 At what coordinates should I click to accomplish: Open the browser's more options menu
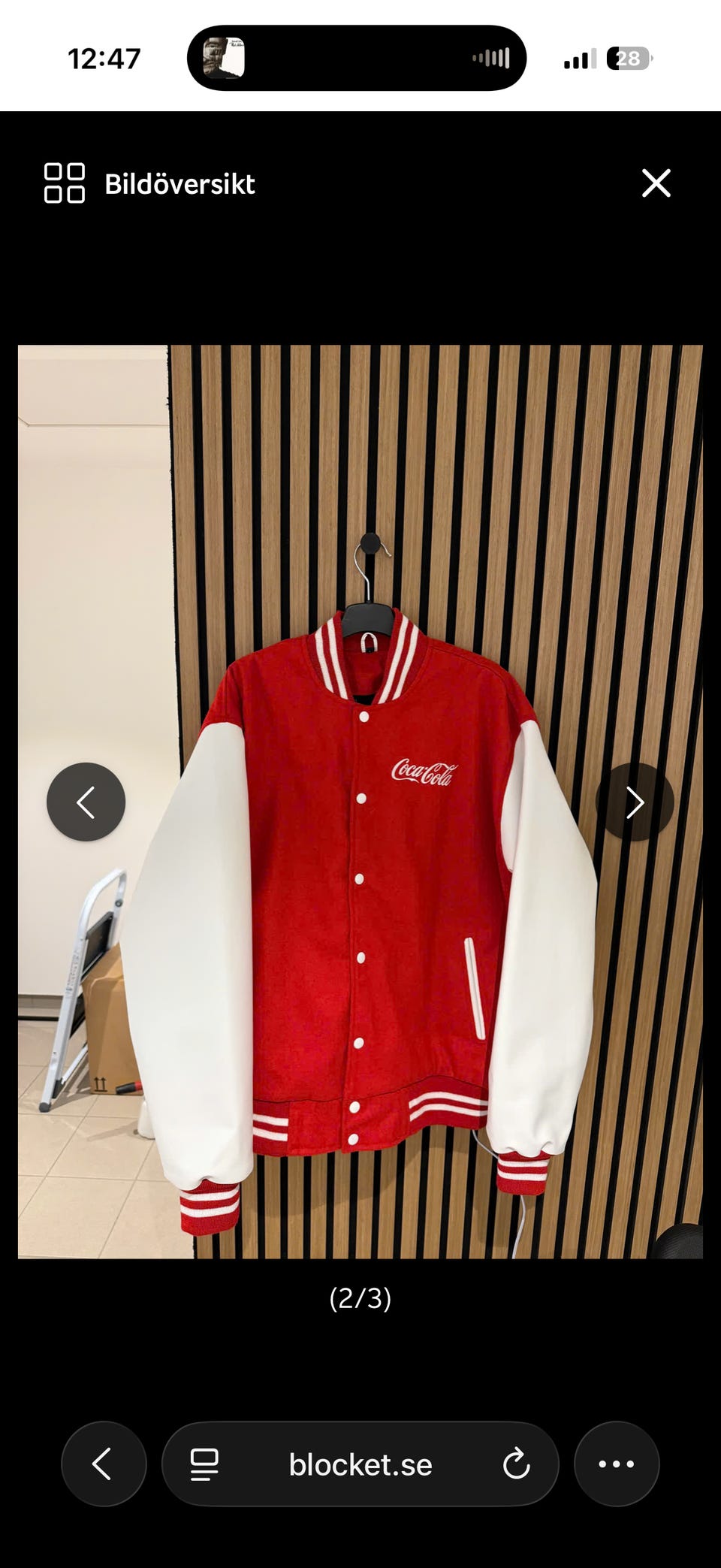(617, 1464)
